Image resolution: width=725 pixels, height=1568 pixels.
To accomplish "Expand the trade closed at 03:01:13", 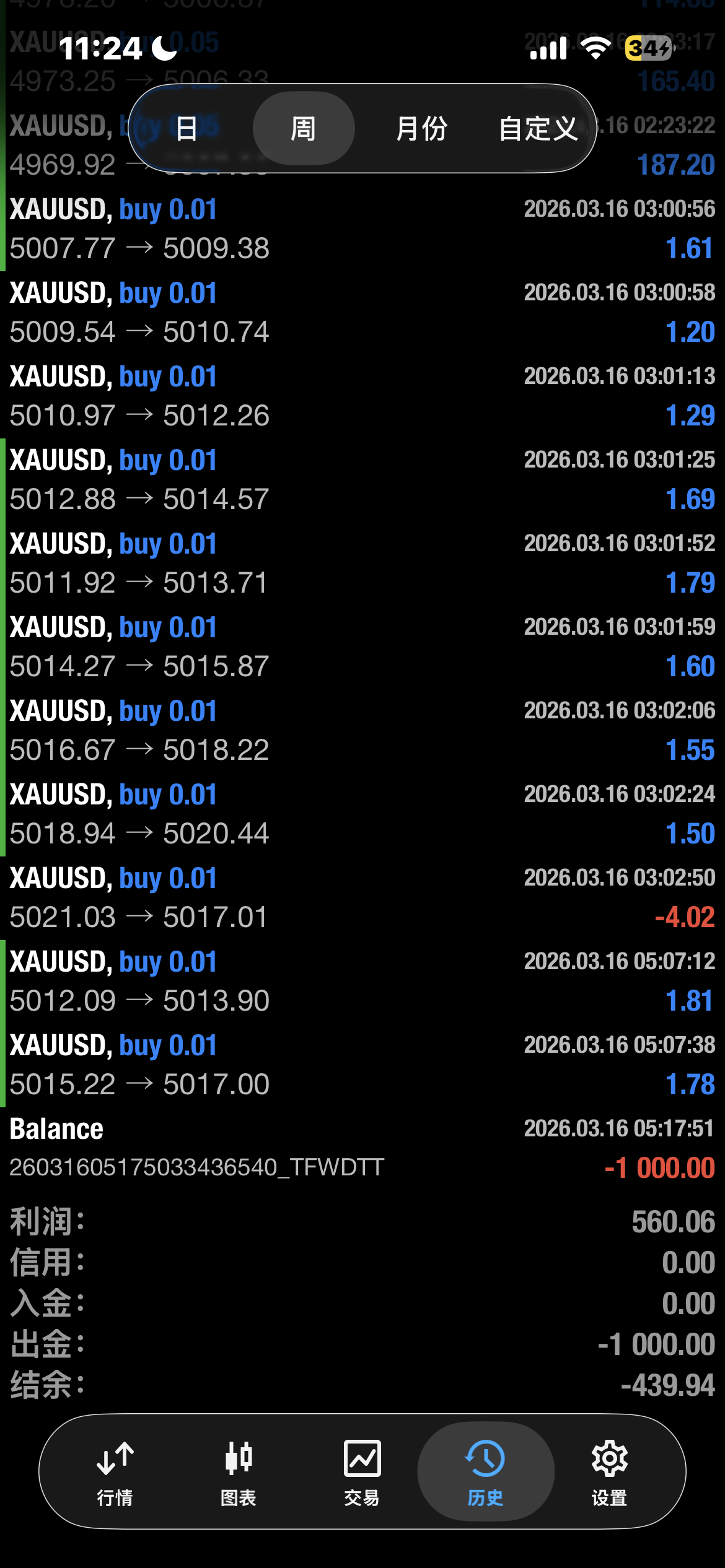I will pos(362,396).
